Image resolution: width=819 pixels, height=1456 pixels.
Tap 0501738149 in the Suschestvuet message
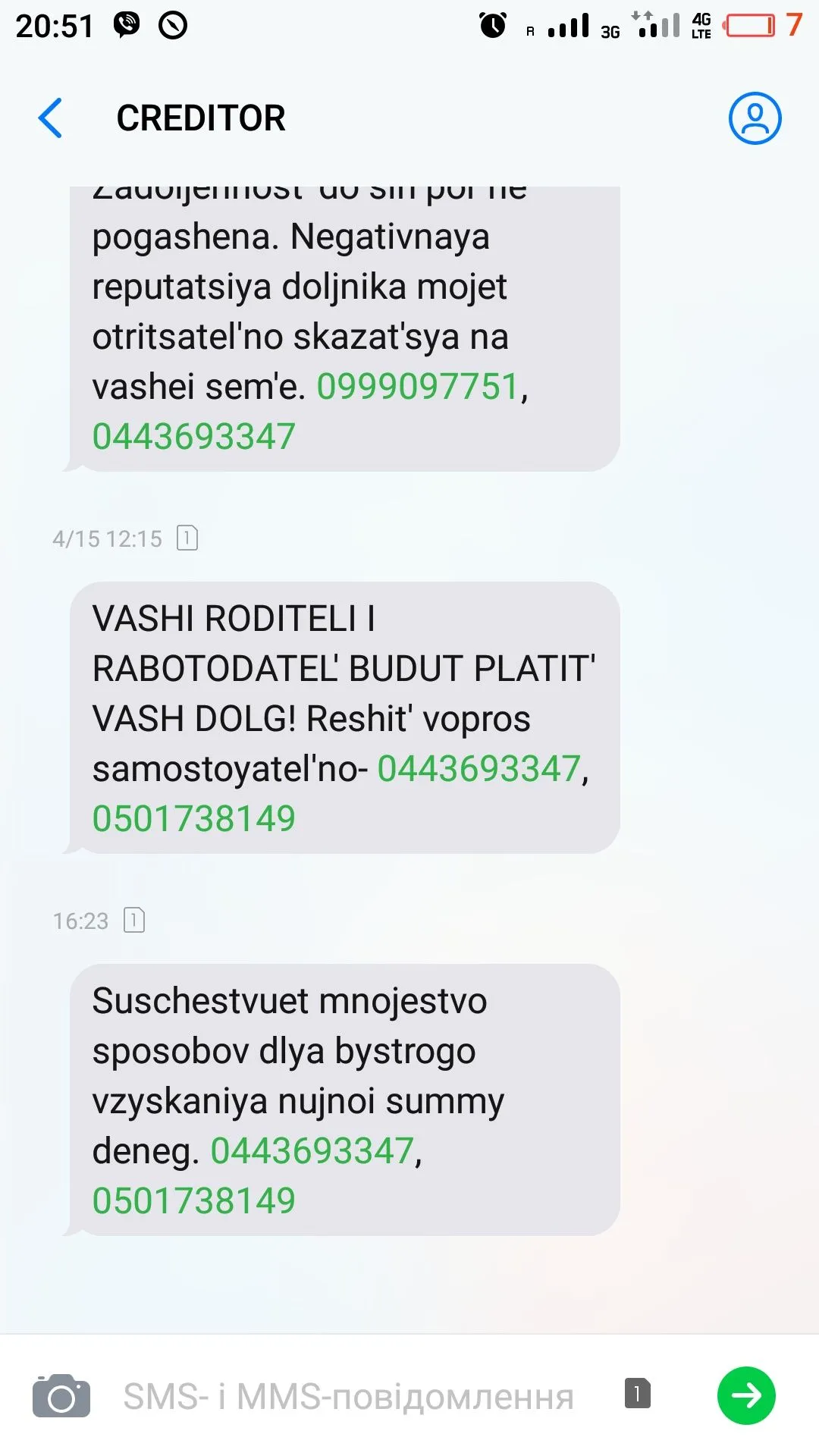[193, 1201]
